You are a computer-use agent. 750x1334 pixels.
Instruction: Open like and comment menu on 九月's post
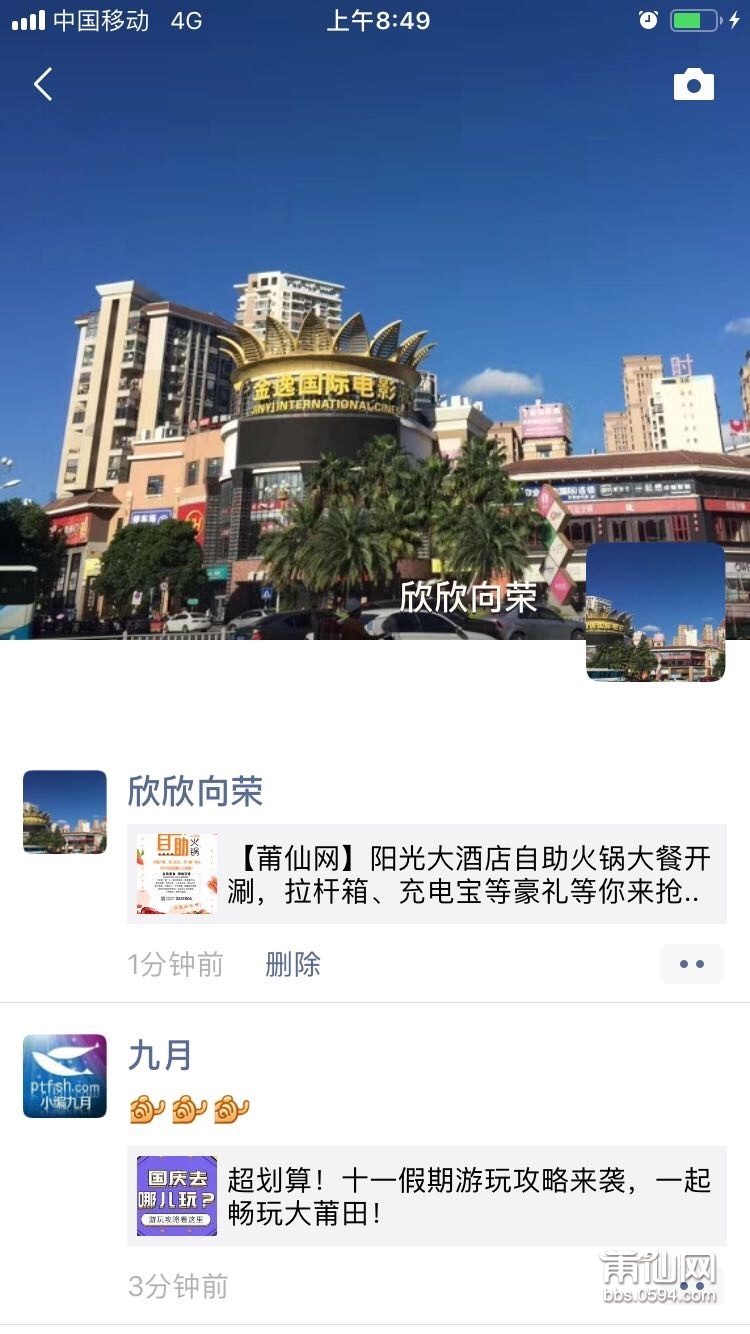691,1286
